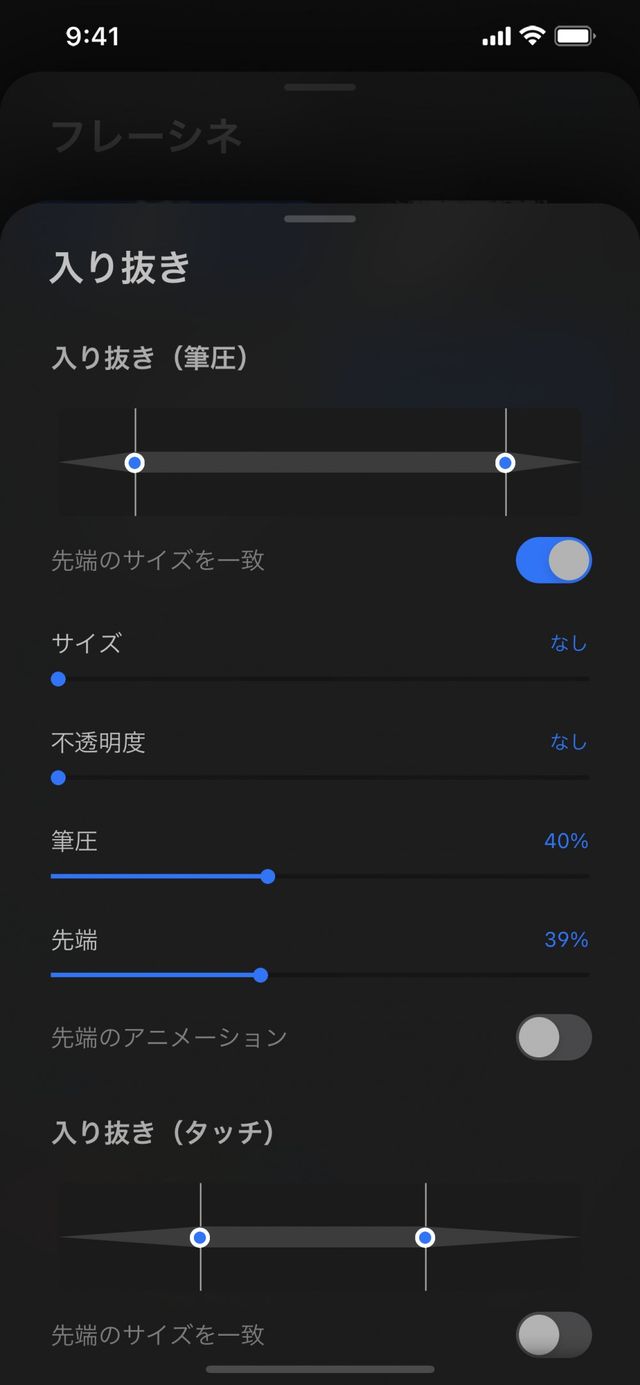Tap the left handle of the タッチ taper graph
Viewport: 640px width, 1385px height.
point(200,1237)
